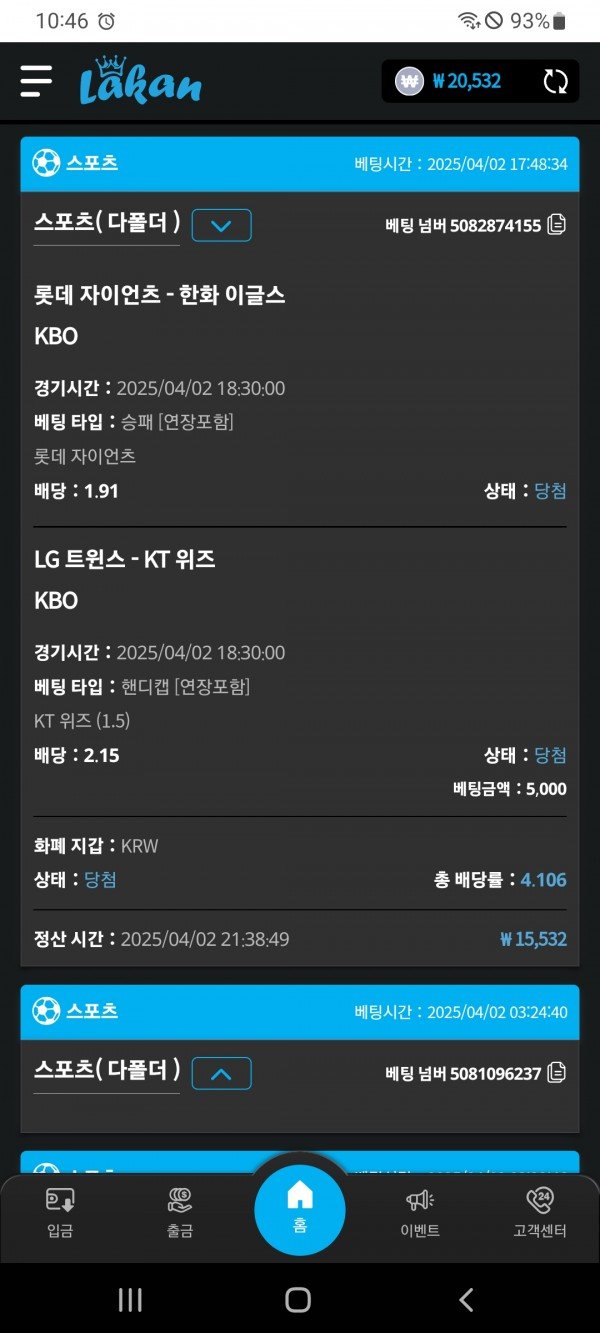Open the 출금 withdrawal tab

(180, 1213)
